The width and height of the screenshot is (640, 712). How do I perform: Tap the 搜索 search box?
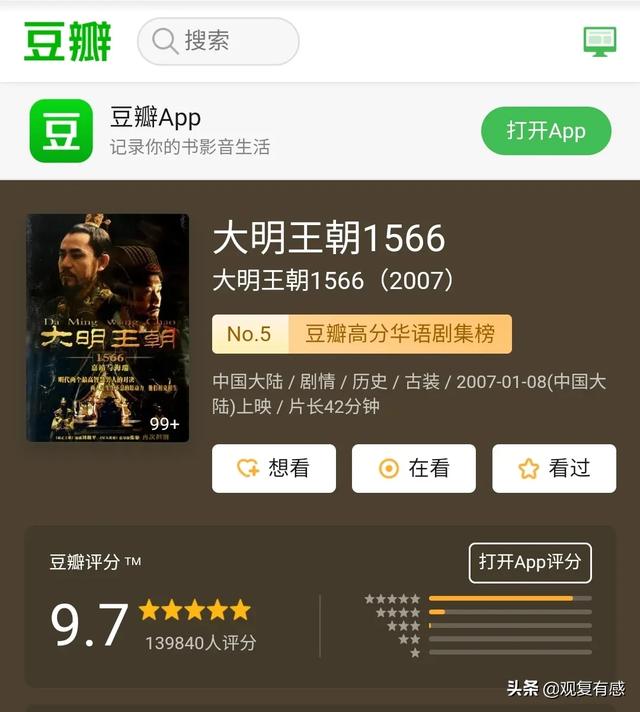click(218, 41)
